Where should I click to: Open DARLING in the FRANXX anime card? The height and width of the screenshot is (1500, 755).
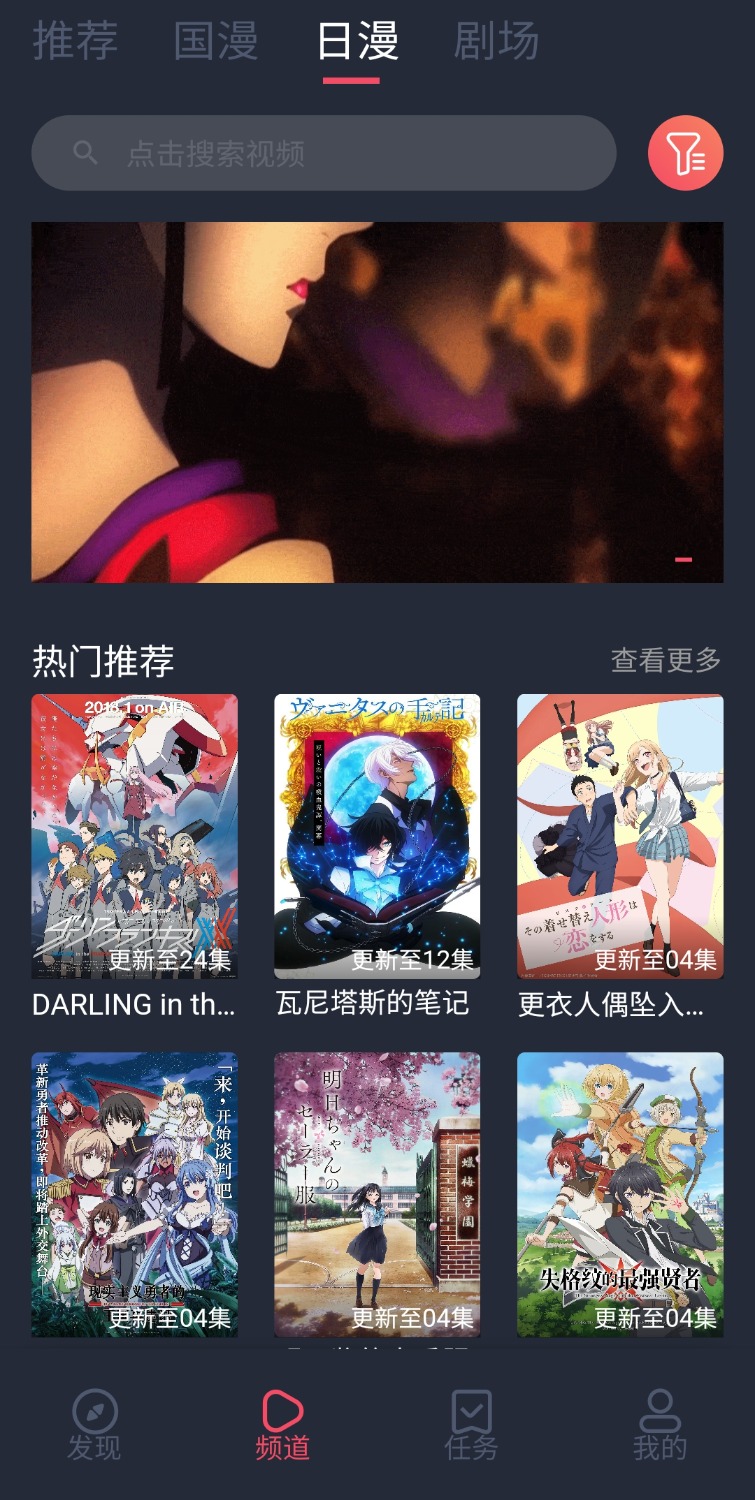click(x=135, y=837)
